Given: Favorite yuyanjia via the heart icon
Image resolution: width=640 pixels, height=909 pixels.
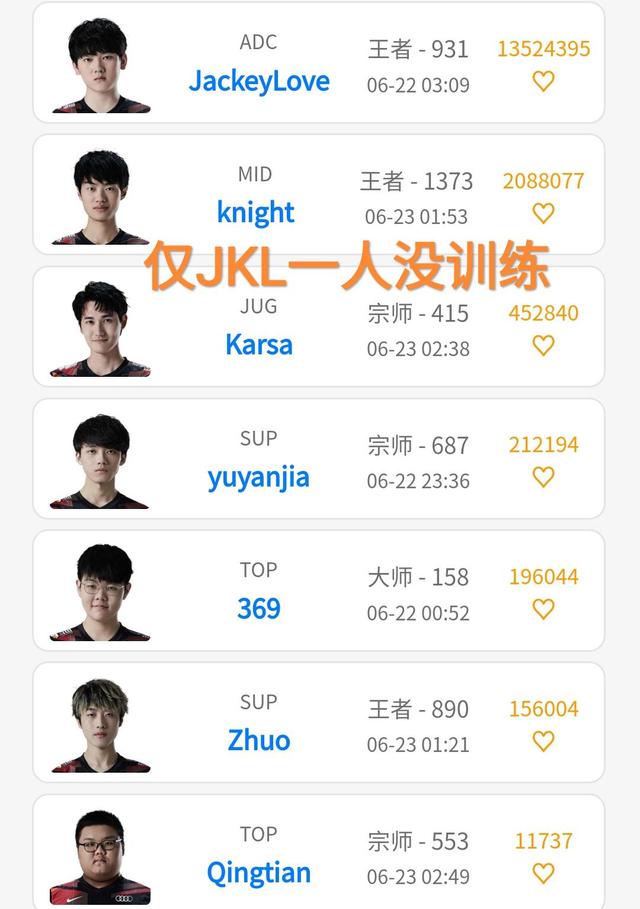Looking at the screenshot, I should coord(543,477).
